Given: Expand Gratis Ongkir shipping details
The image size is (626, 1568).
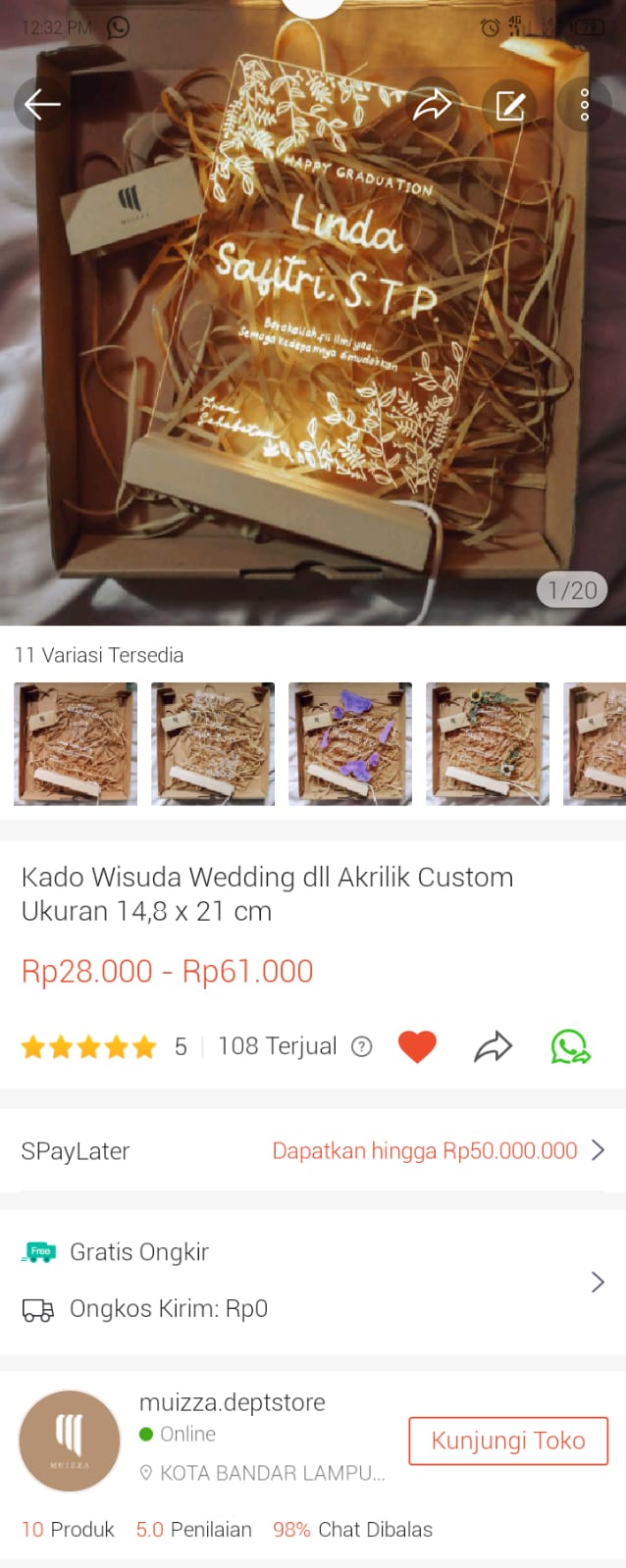Looking at the screenshot, I should click(597, 1281).
